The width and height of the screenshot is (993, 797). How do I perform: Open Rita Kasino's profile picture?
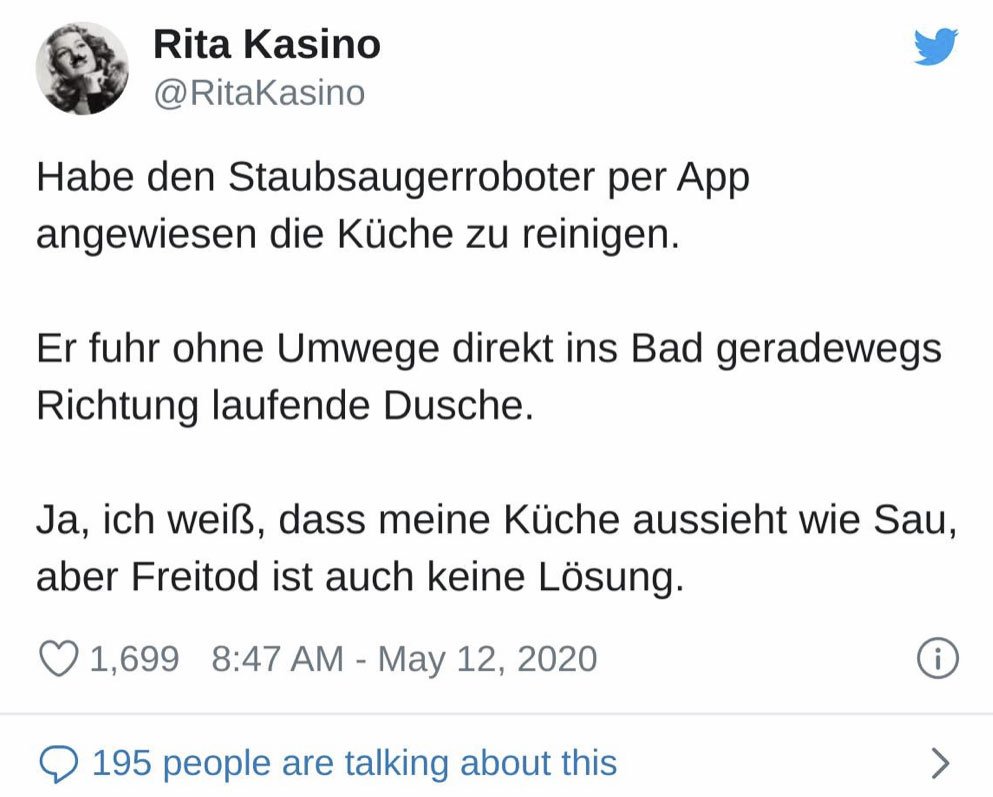pos(82,68)
